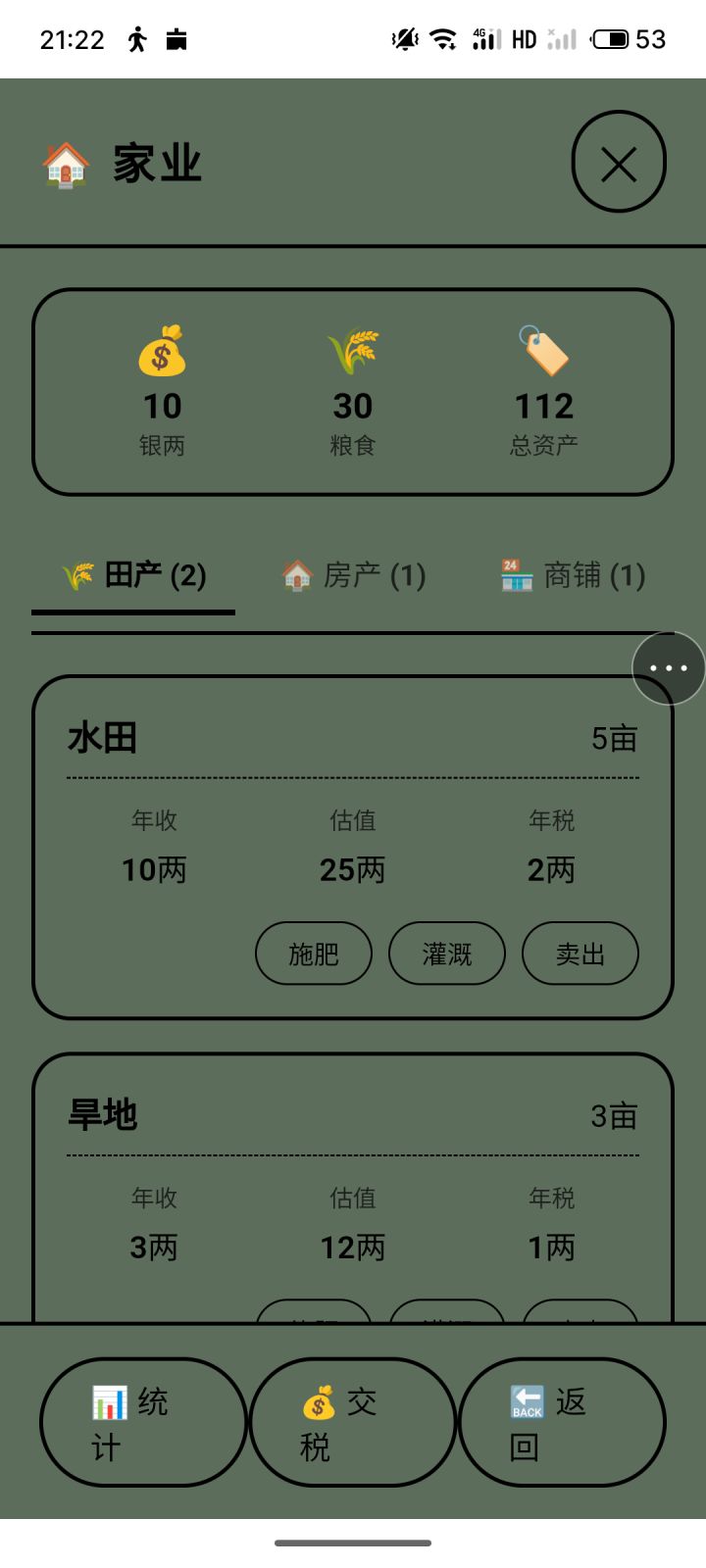Image resolution: width=706 pixels, height=1568 pixels.
Task: Select the house icon in the 家业 title
Action: (x=62, y=165)
